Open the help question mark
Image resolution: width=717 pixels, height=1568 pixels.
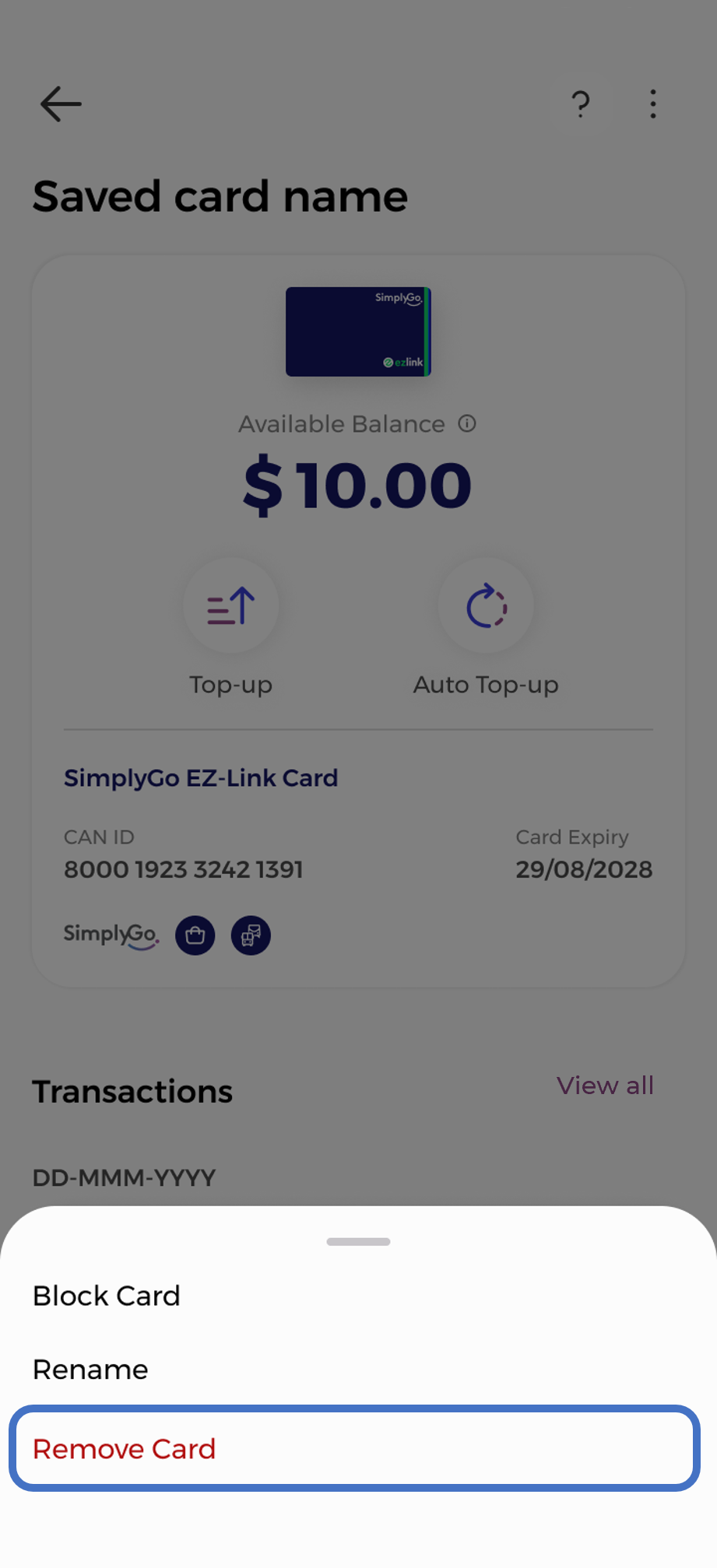pyautogui.click(x=580, y=104)
